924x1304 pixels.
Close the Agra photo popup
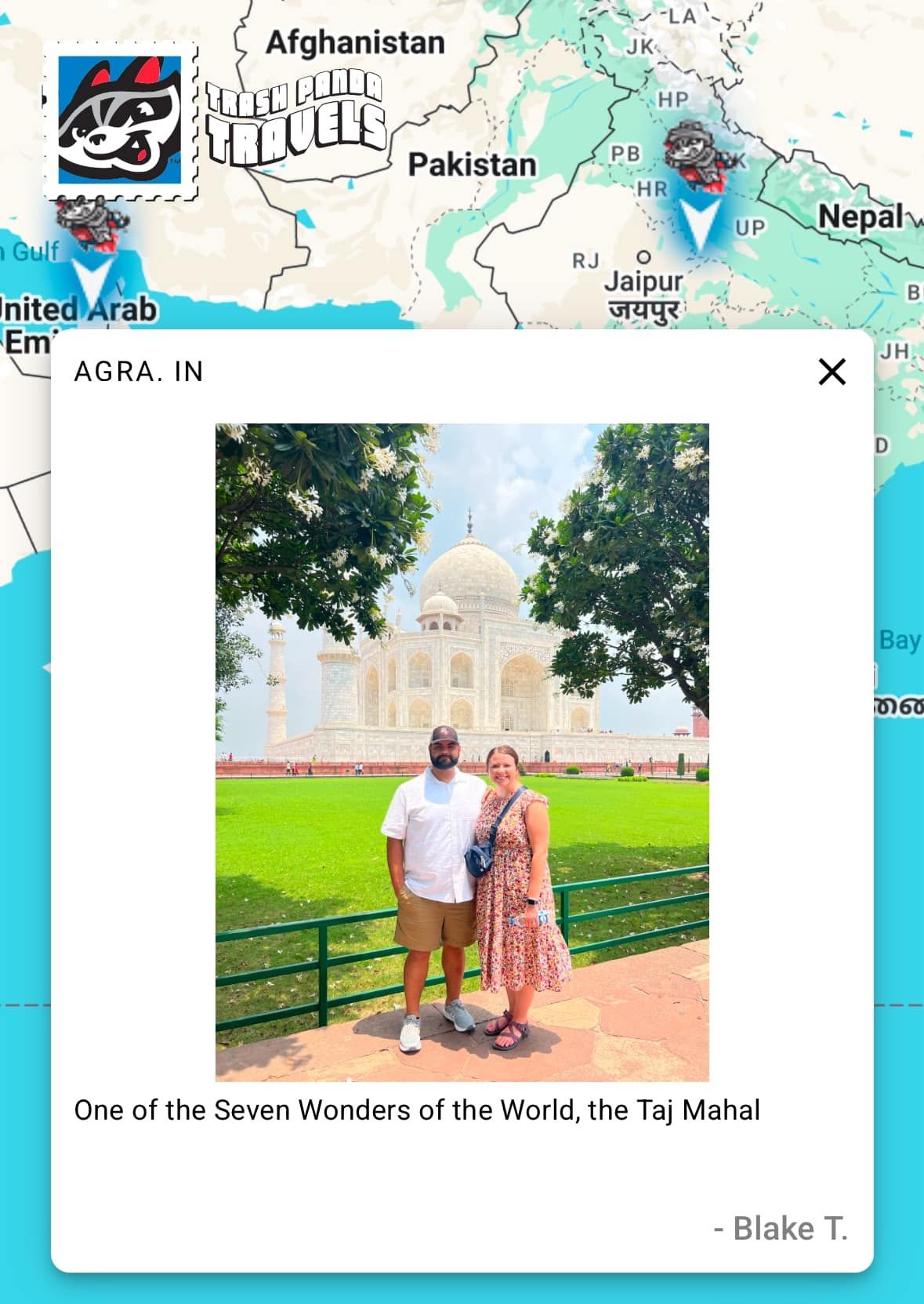point(832,372)
